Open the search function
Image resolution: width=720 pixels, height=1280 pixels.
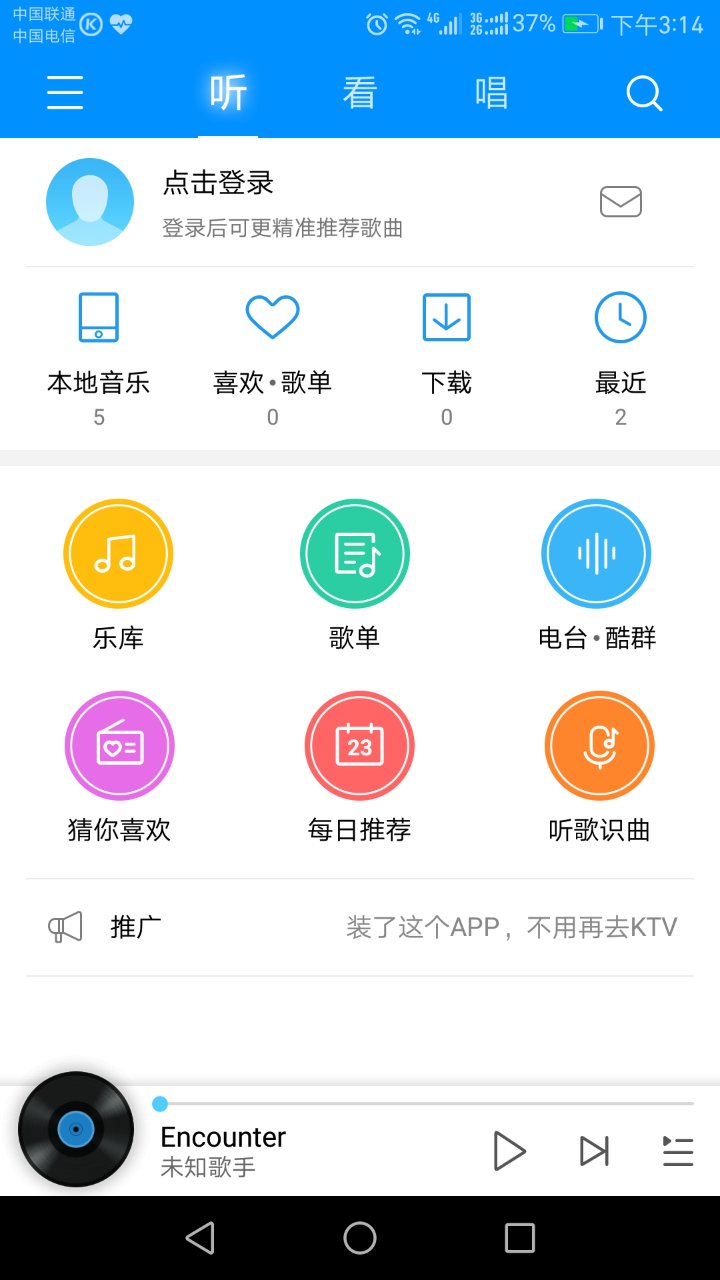point(644,93)
